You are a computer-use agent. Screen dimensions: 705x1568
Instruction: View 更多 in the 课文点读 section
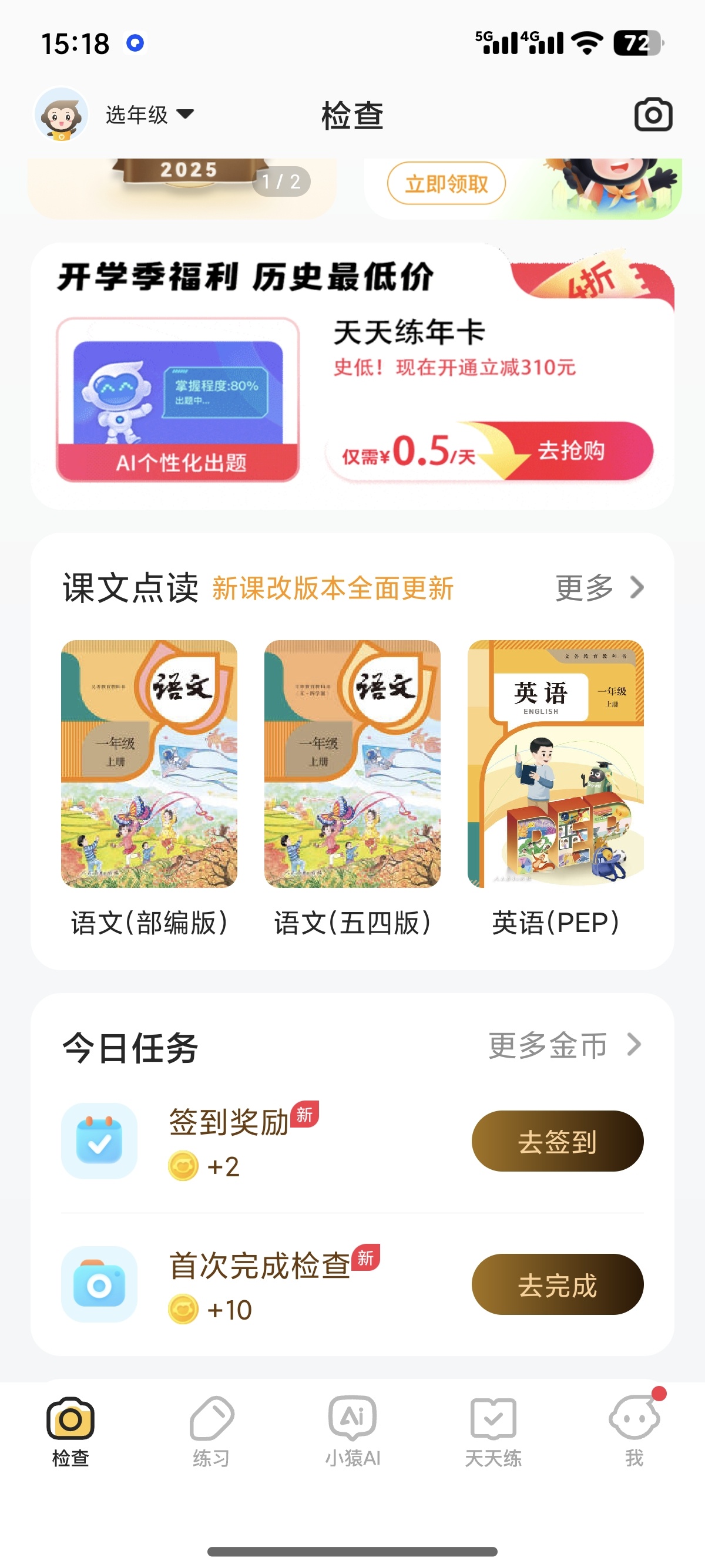click(x=599, y=588)
